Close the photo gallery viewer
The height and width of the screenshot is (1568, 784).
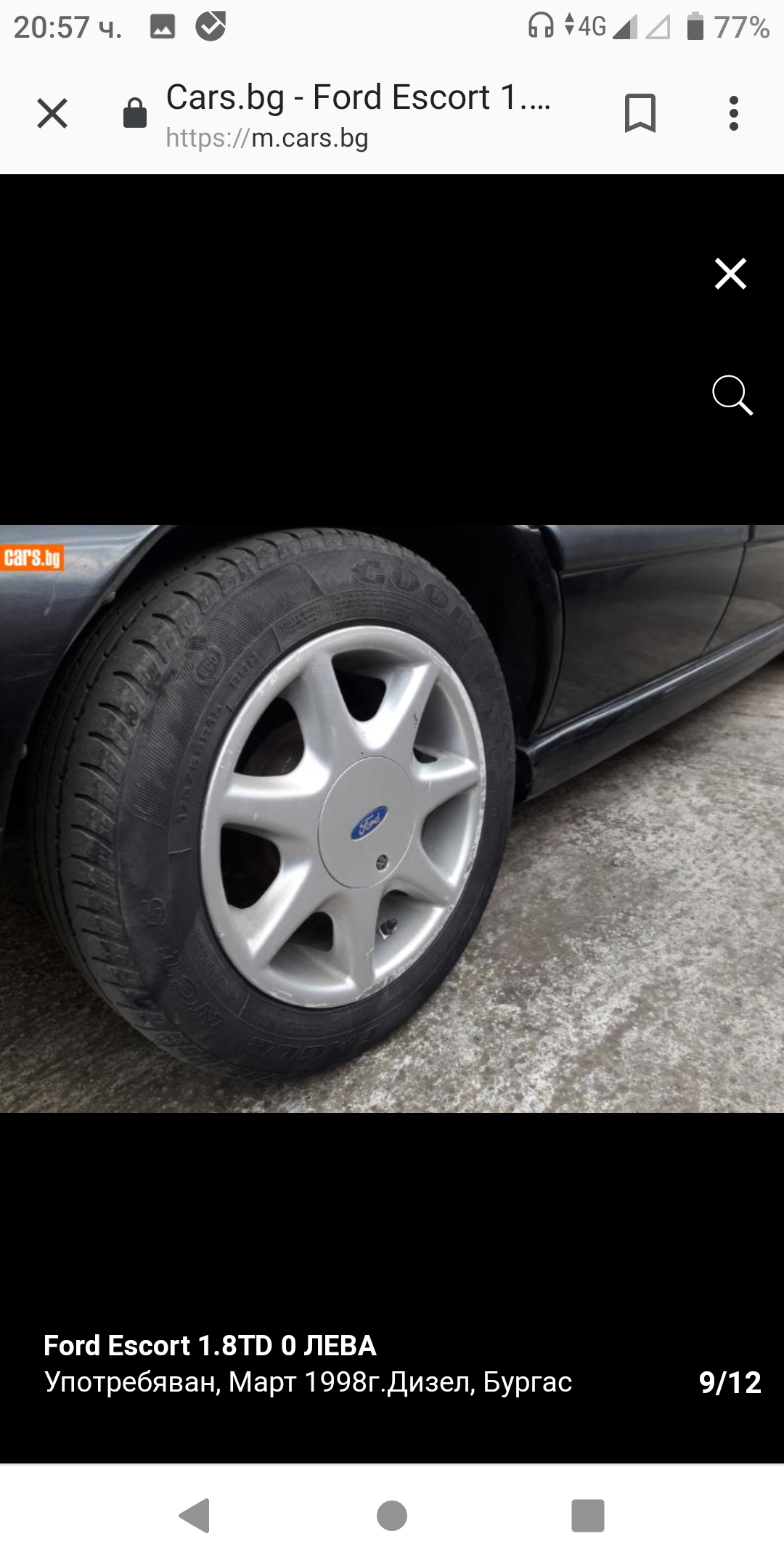click(730, 274)
